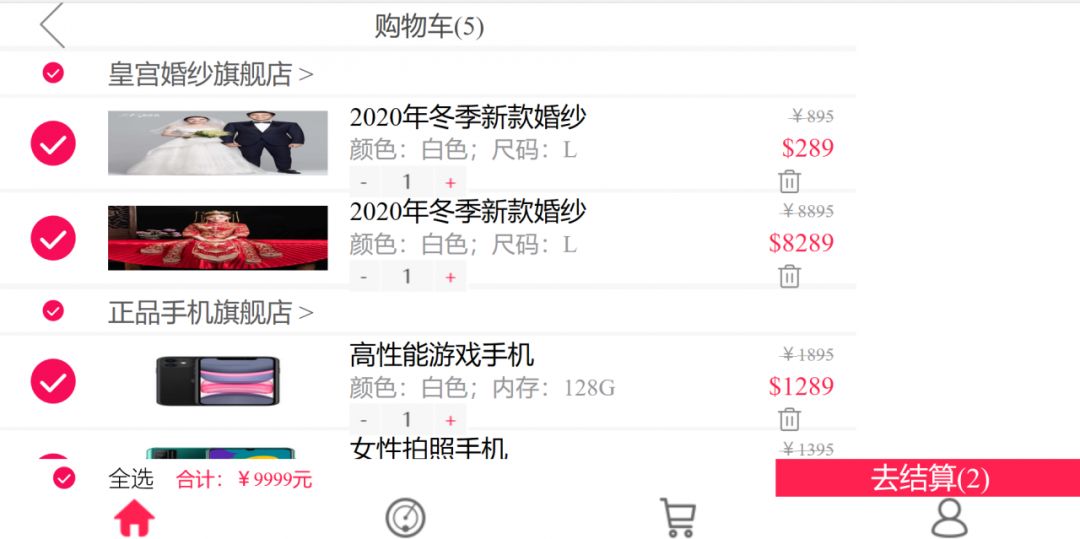
Task: Deselect the 高性能游戏手机 item
Action: (53, 381)
